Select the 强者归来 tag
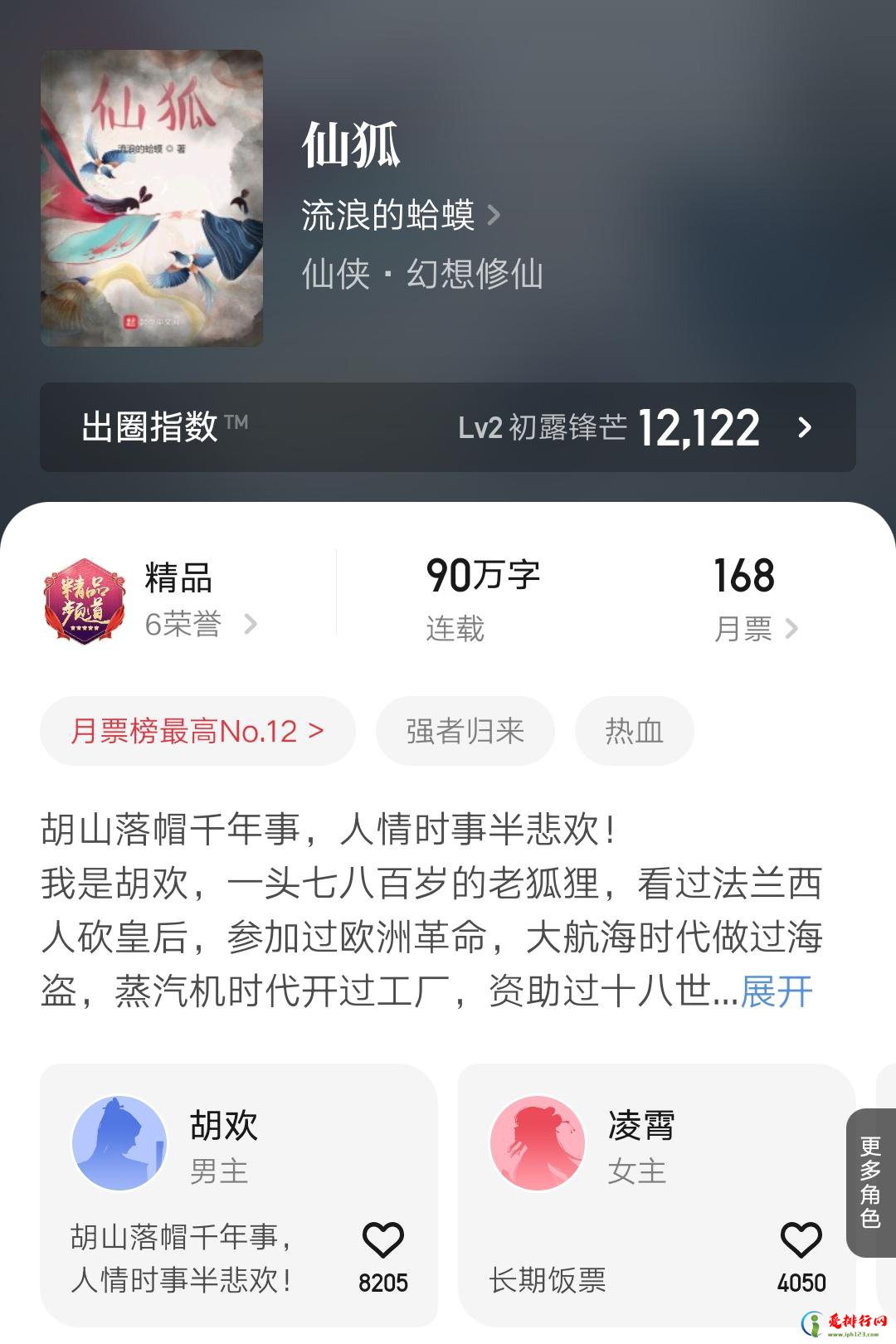This screenshot has width=896, height=1344. [465, 731]
